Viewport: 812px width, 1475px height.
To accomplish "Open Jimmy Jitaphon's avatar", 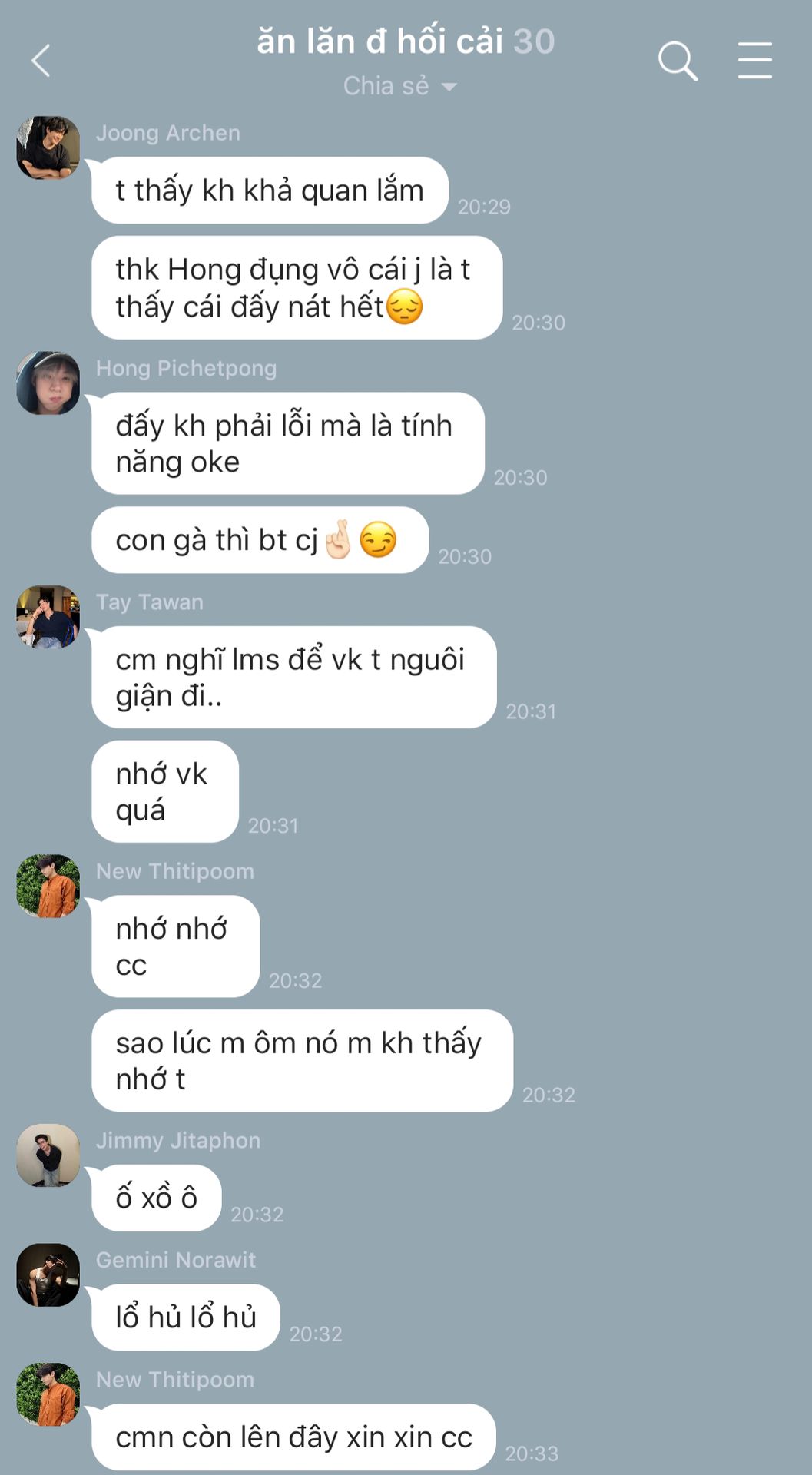I will pyautogui.click(x=48, y=1155).
